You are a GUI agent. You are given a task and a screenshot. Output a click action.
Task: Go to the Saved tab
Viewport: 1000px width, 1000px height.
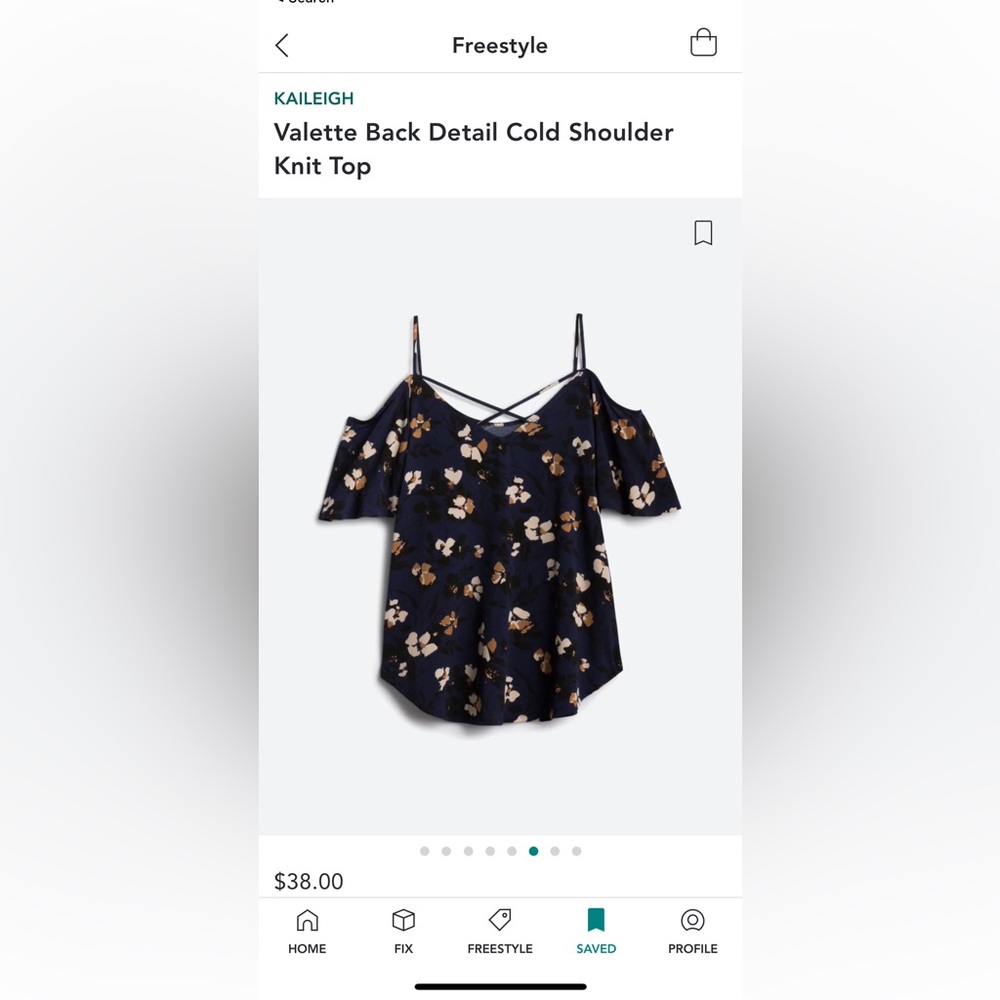pos(596,931)
